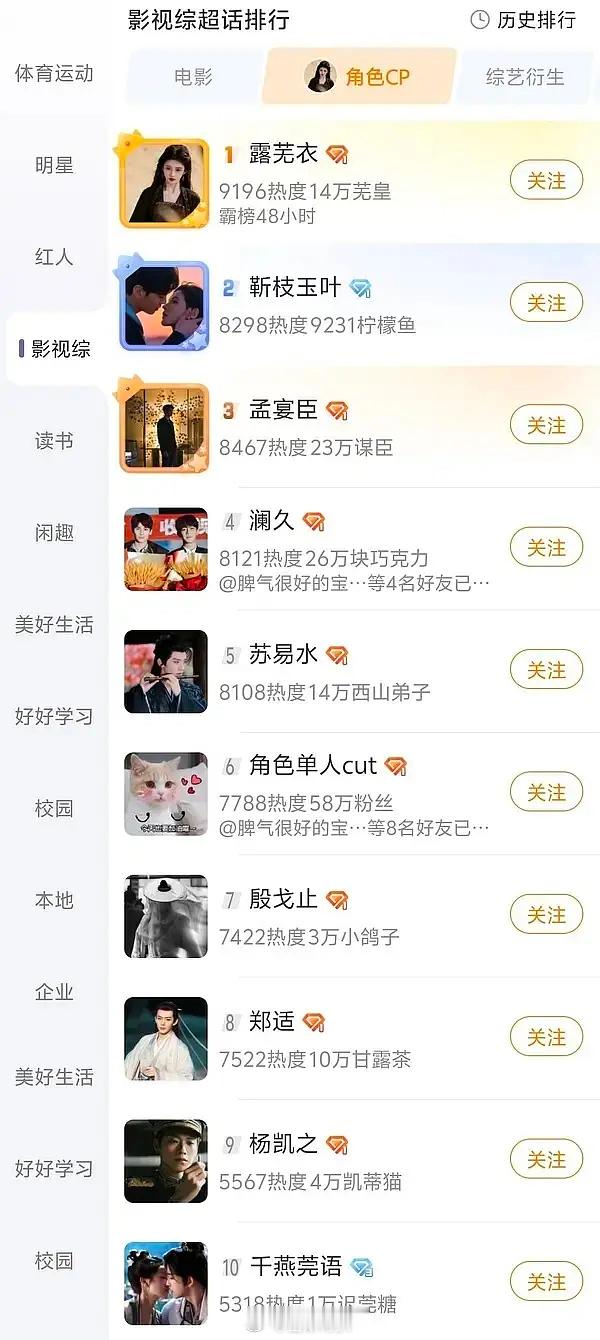600x1340 pixels.
Task: Select the 角色CP tab
Action: click(359, 77)
